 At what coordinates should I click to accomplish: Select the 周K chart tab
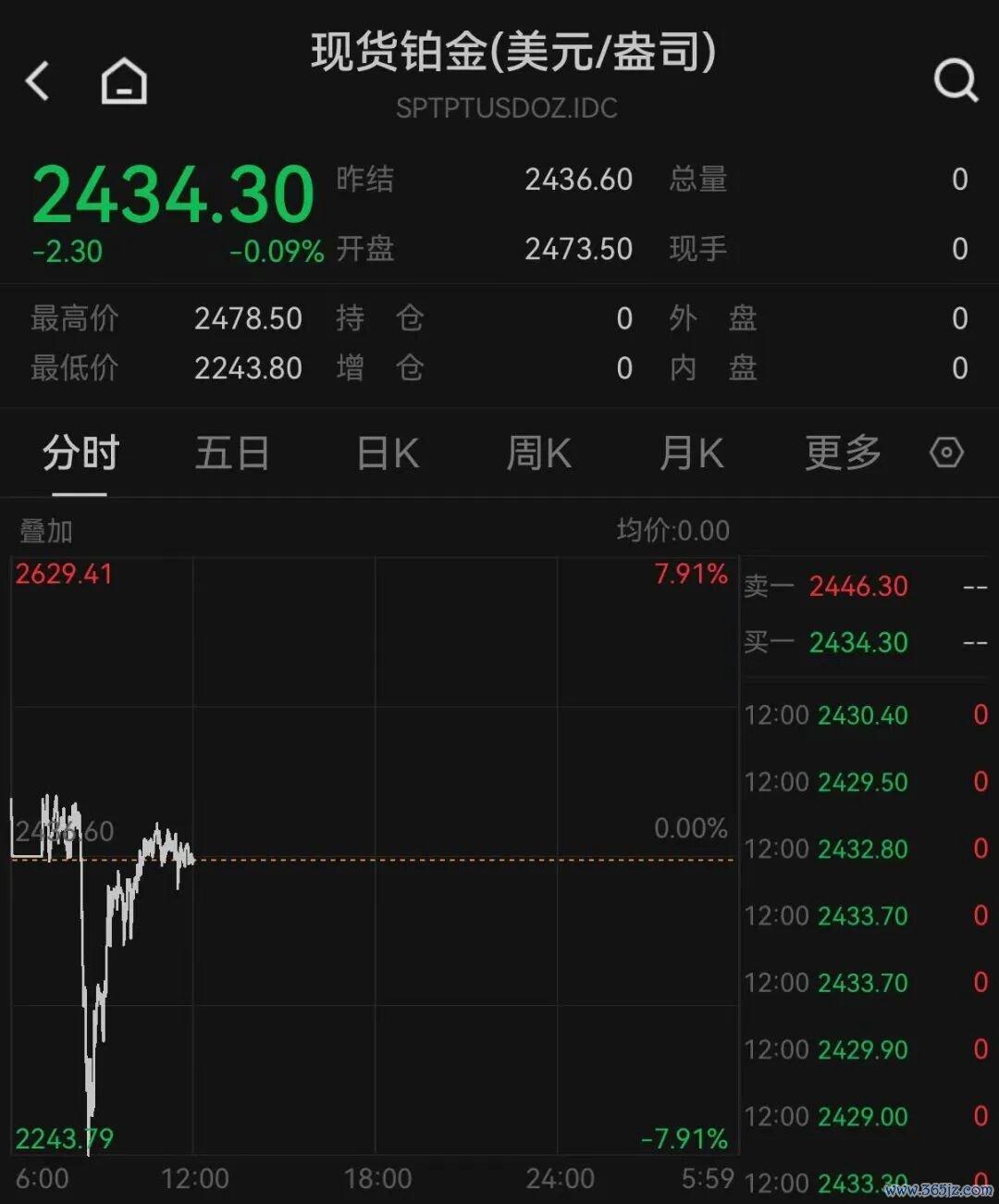click(x=538, y=453)
